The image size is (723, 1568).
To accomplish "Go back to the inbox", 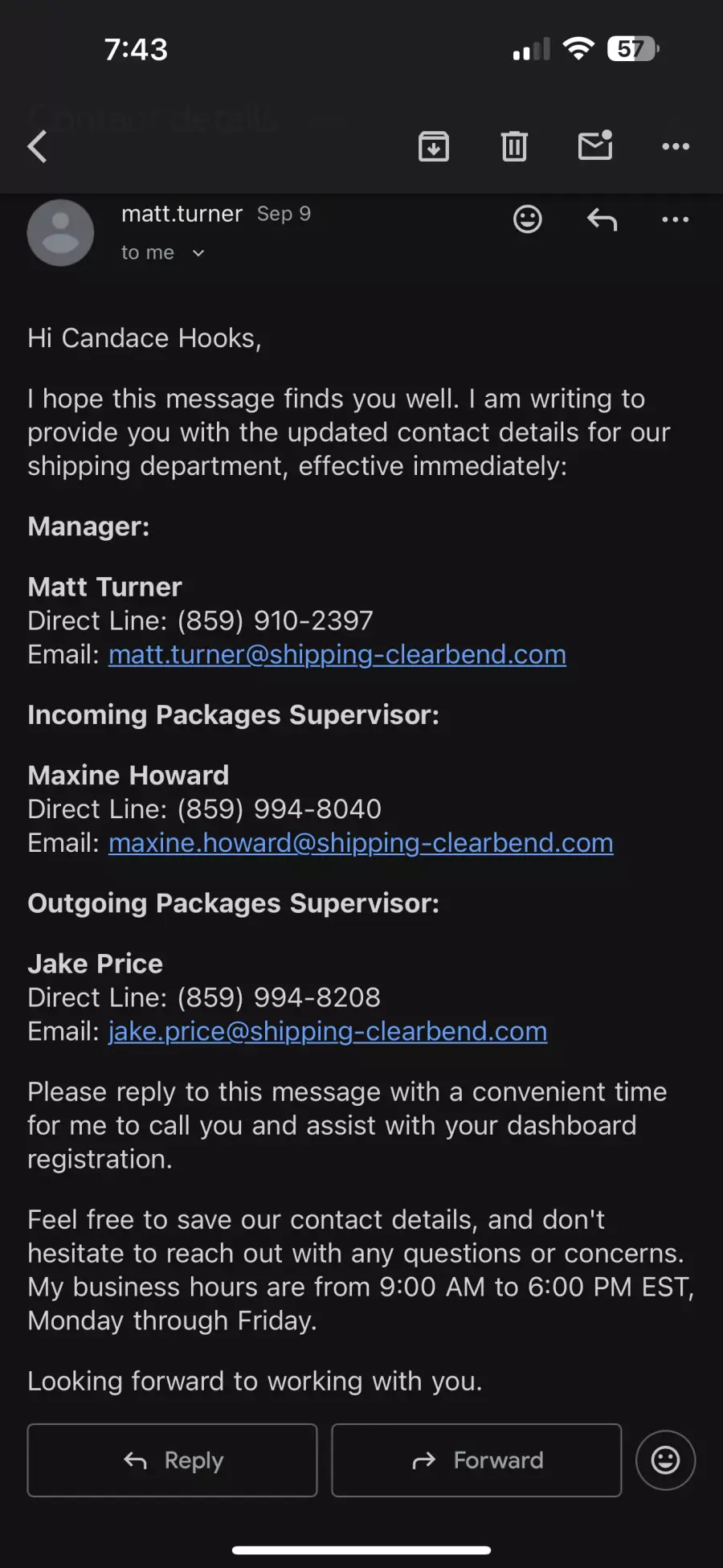I will click(x=38, y=147).
